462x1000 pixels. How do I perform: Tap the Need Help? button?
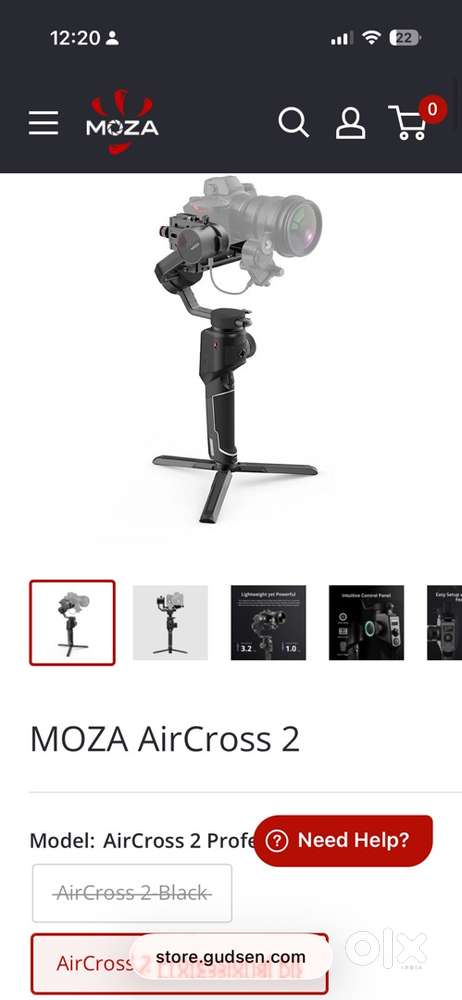tap(343, 841)
